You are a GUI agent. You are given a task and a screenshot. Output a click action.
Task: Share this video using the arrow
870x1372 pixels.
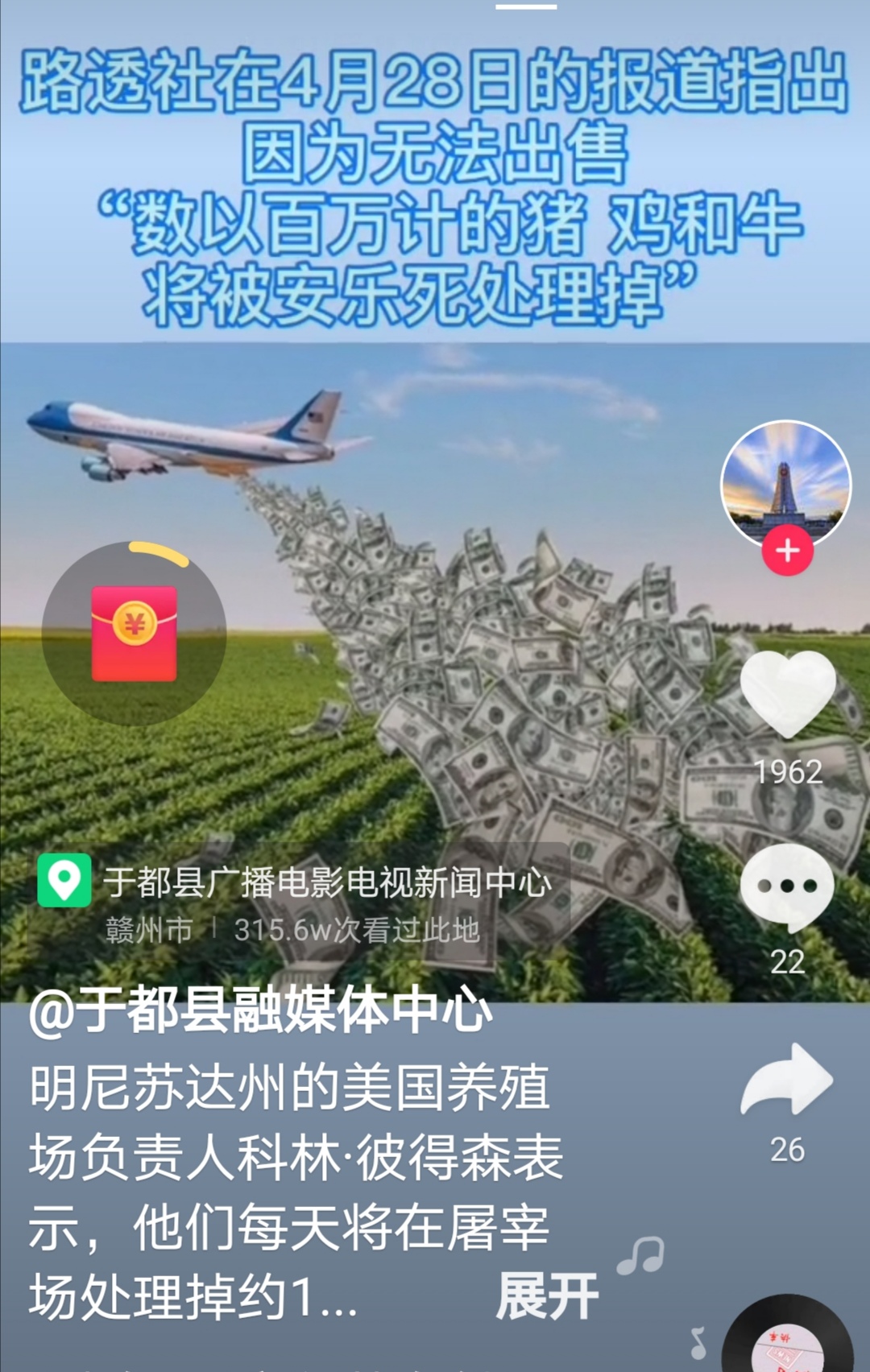point(787,1080)
